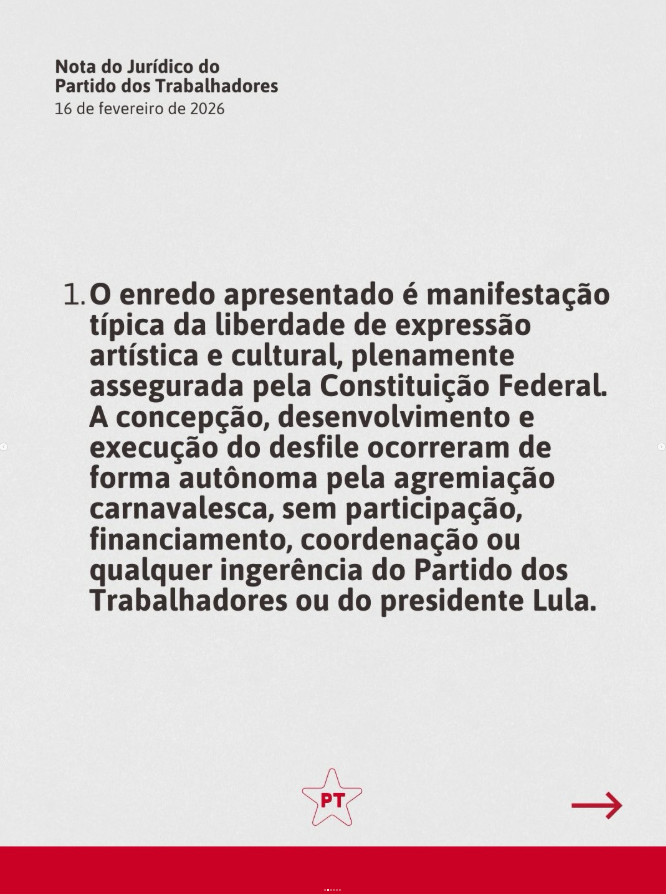Image resolution: width=666 pixels, height=894 pixels.
Task: Advance to the next carousel slide
Action: 661,447
